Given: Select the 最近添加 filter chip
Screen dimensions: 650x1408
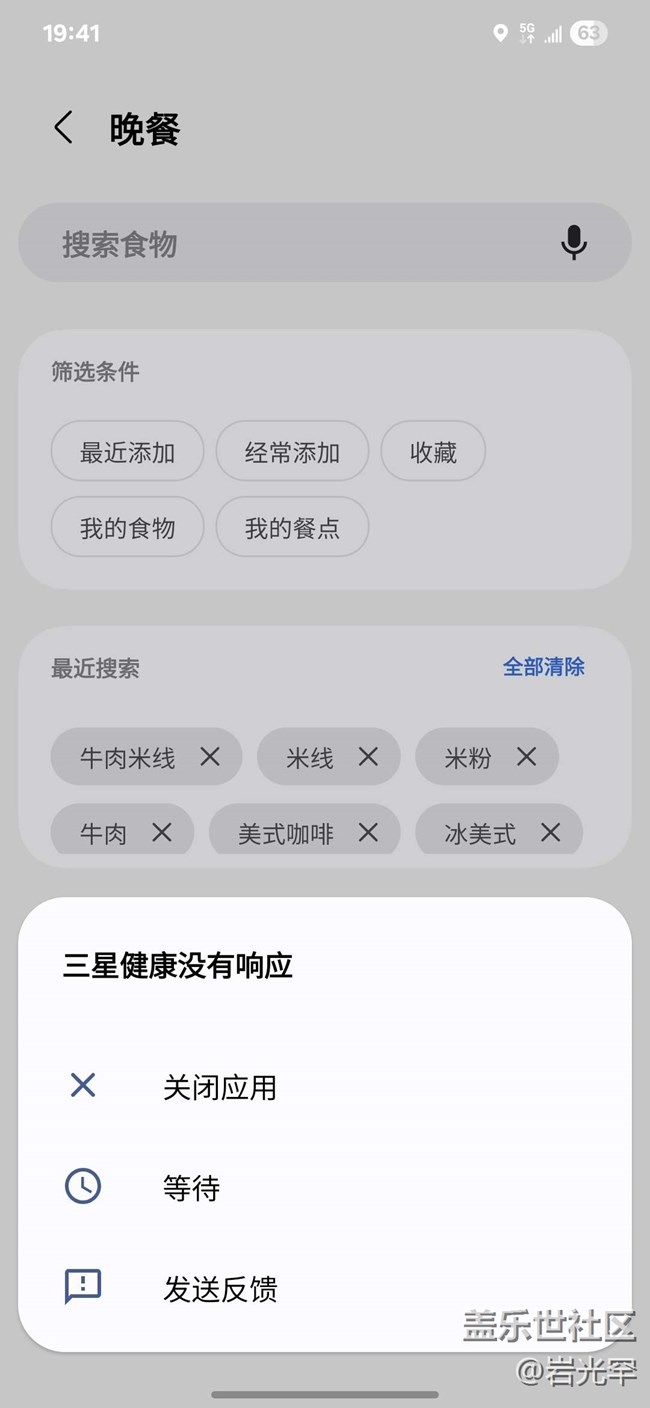Looking at the screenshot, I should 127,452.
